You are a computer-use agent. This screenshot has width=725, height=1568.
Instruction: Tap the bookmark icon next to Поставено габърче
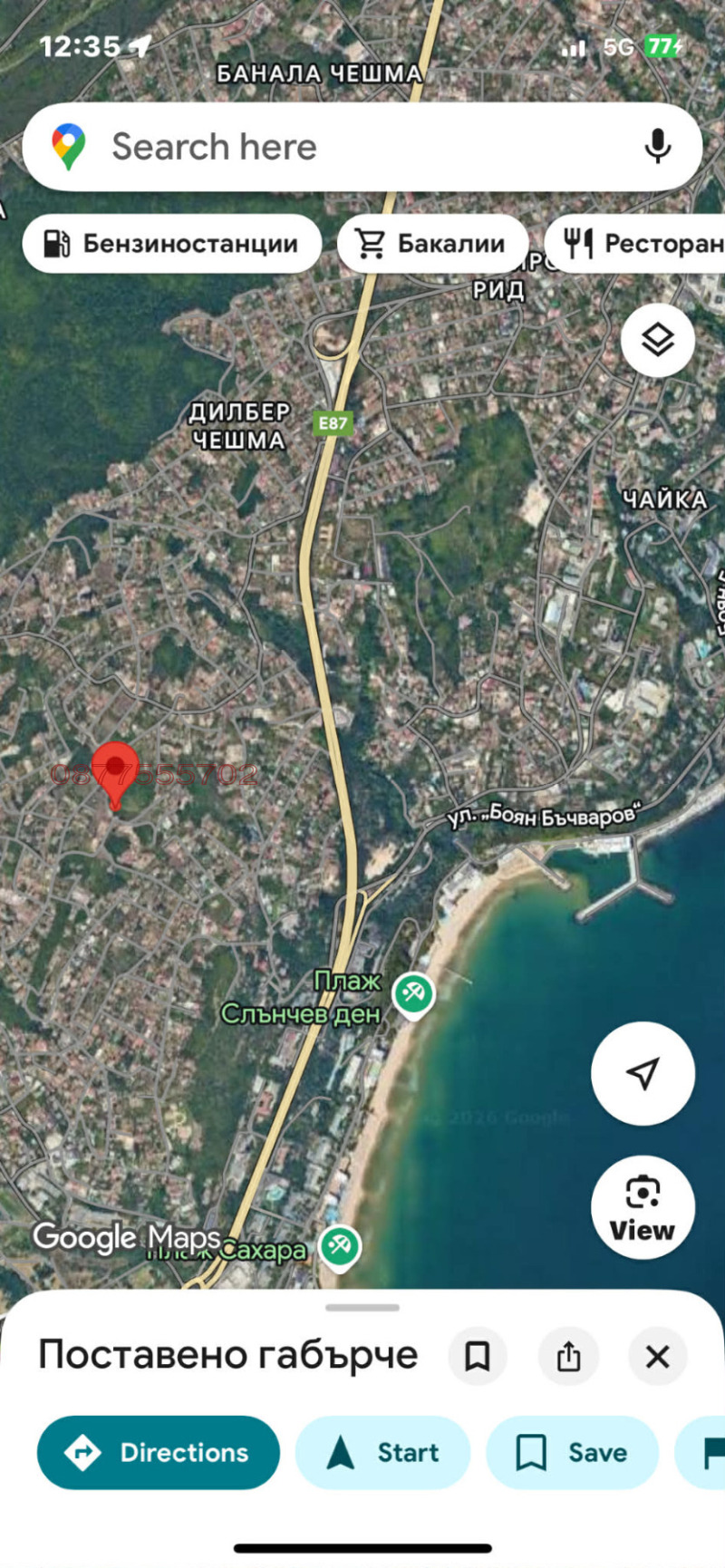tap(478, 1355)
